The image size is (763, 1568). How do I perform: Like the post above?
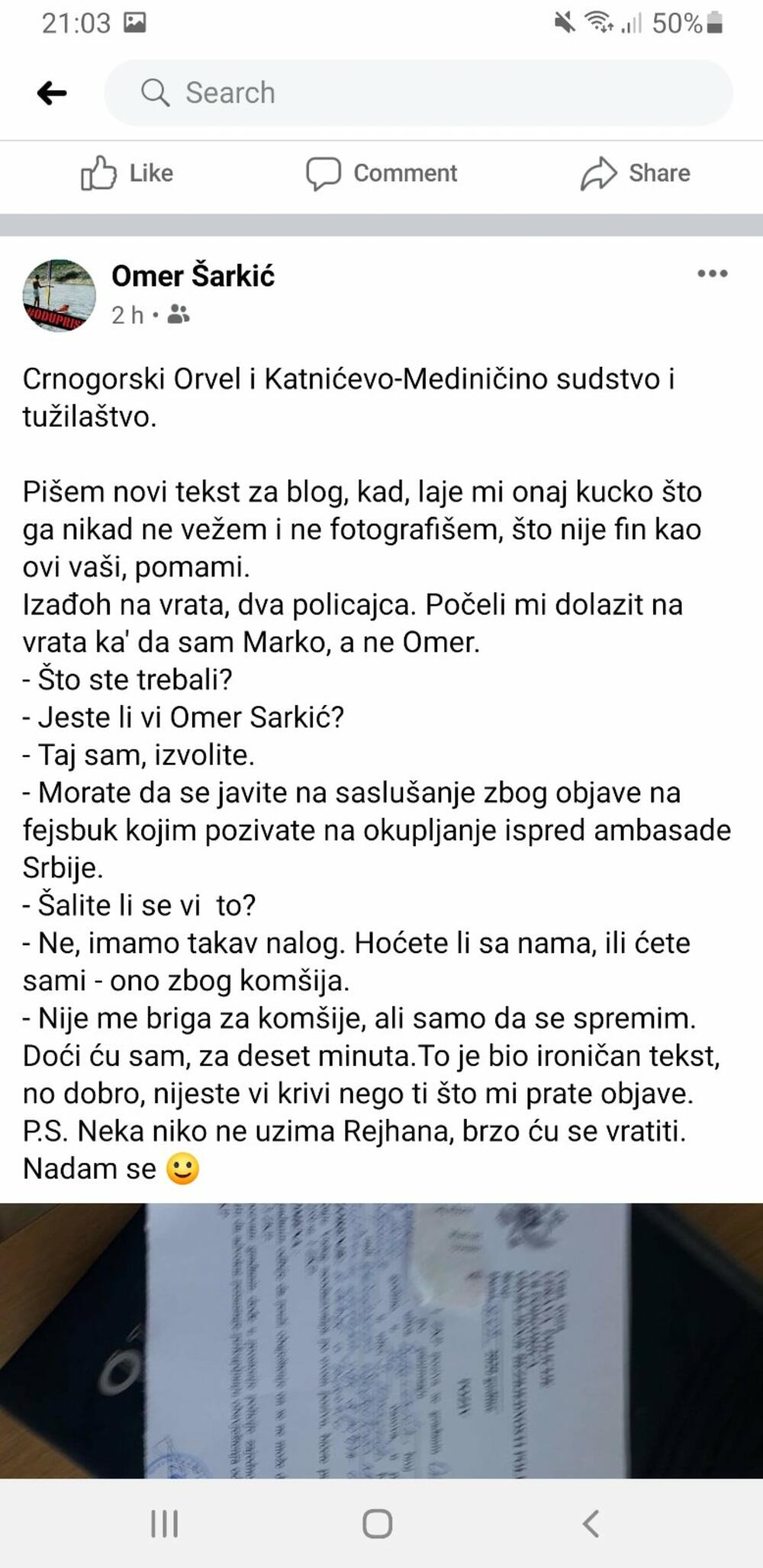click(x=127, y=174)
